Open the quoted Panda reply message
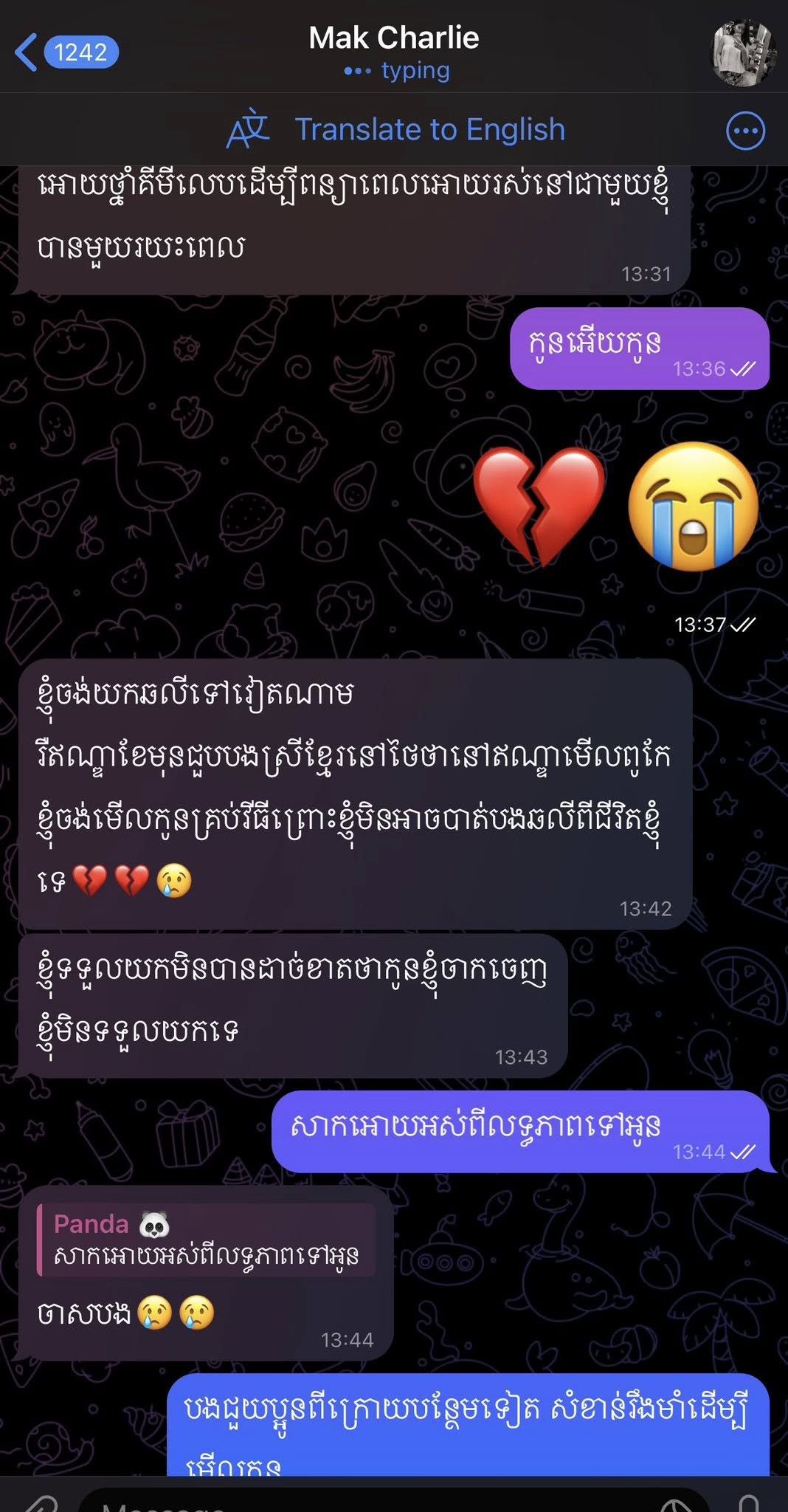Image resolution: width=788 pixels, height=1512 pixels. tap(207, 1240)
